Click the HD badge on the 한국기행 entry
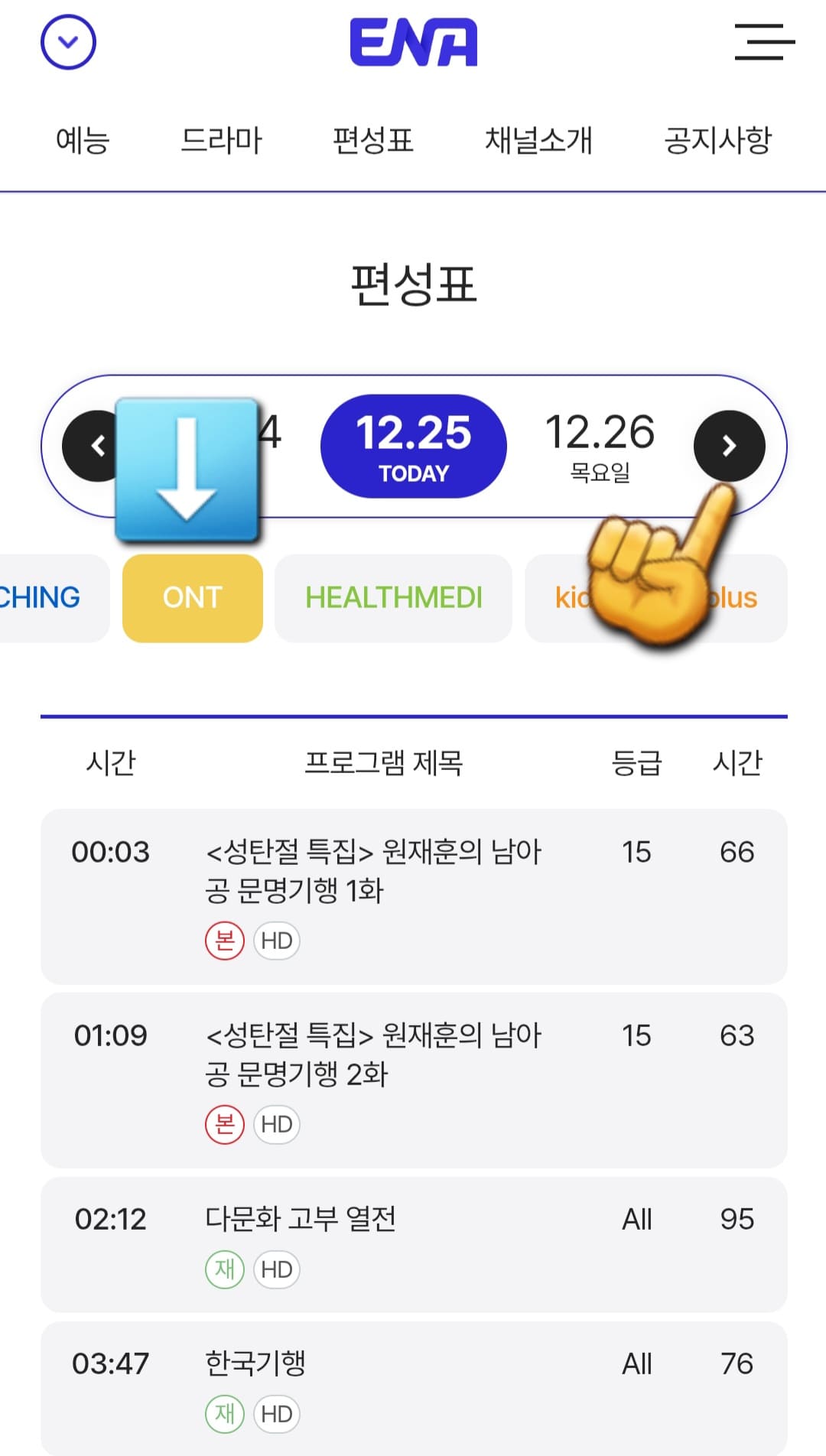 pyautogui.click(x=276, y=1414)
